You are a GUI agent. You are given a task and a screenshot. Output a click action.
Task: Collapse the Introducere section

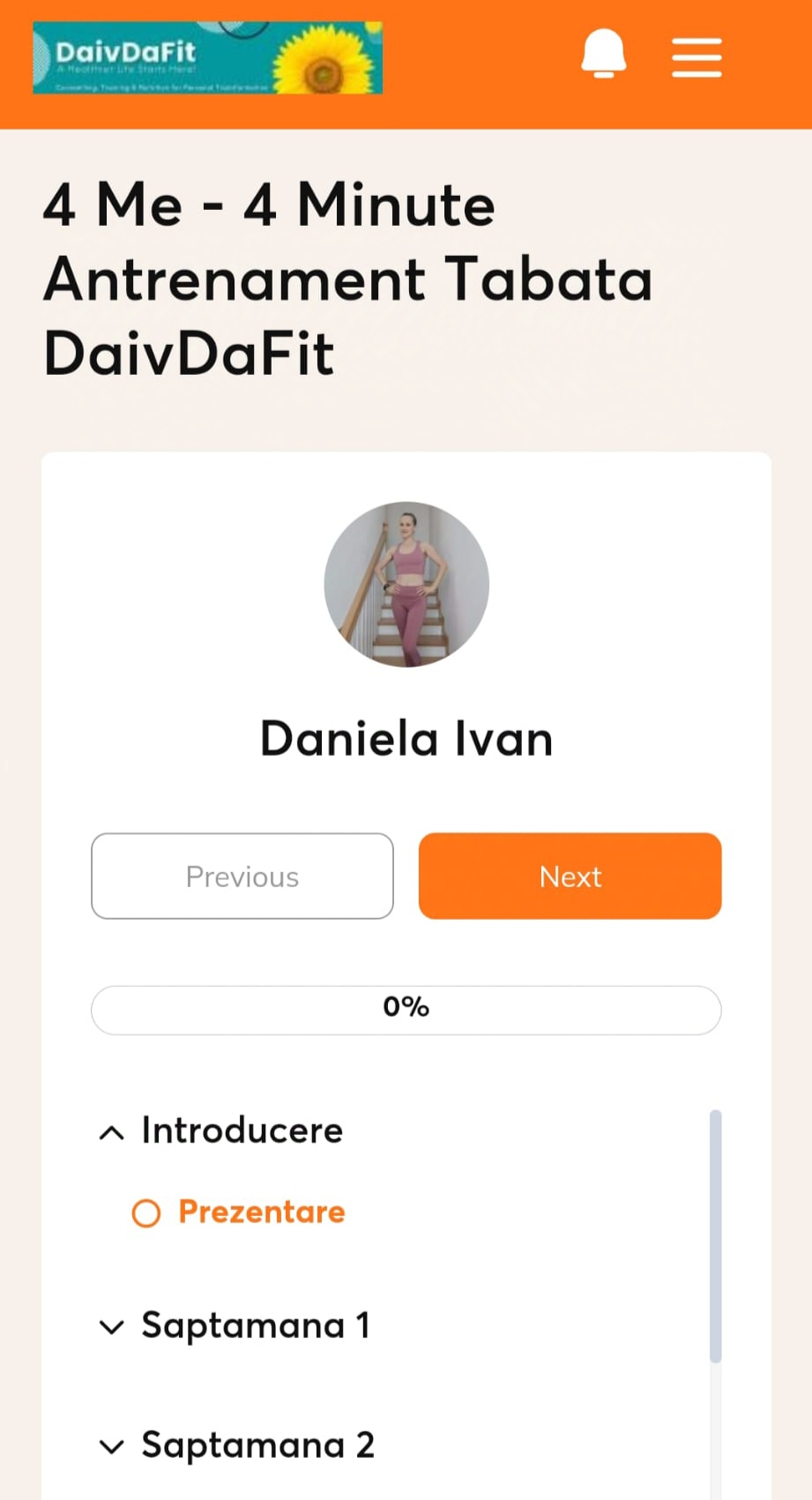pyautogui.click(x=112, y=1132)
